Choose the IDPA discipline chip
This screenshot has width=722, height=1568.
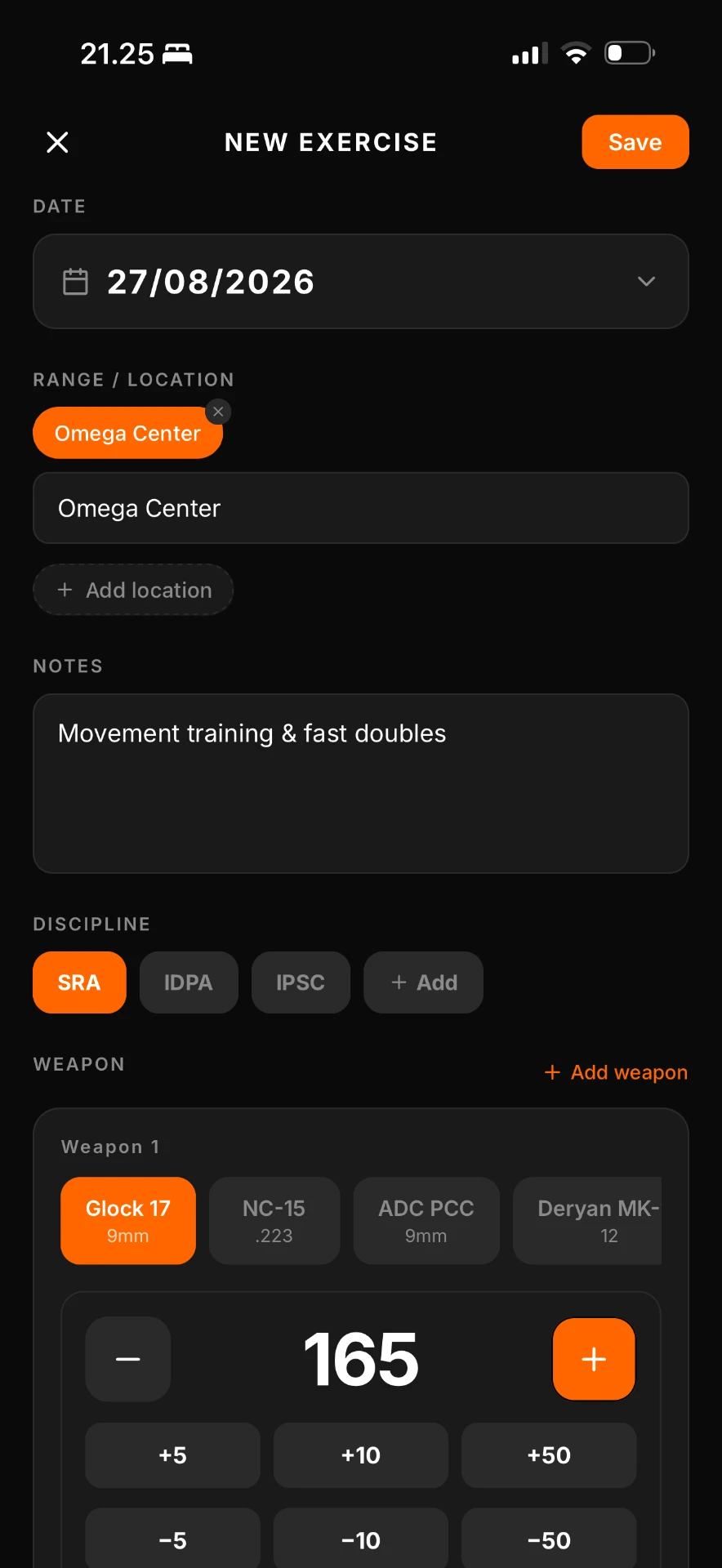[x=189, y=982]
